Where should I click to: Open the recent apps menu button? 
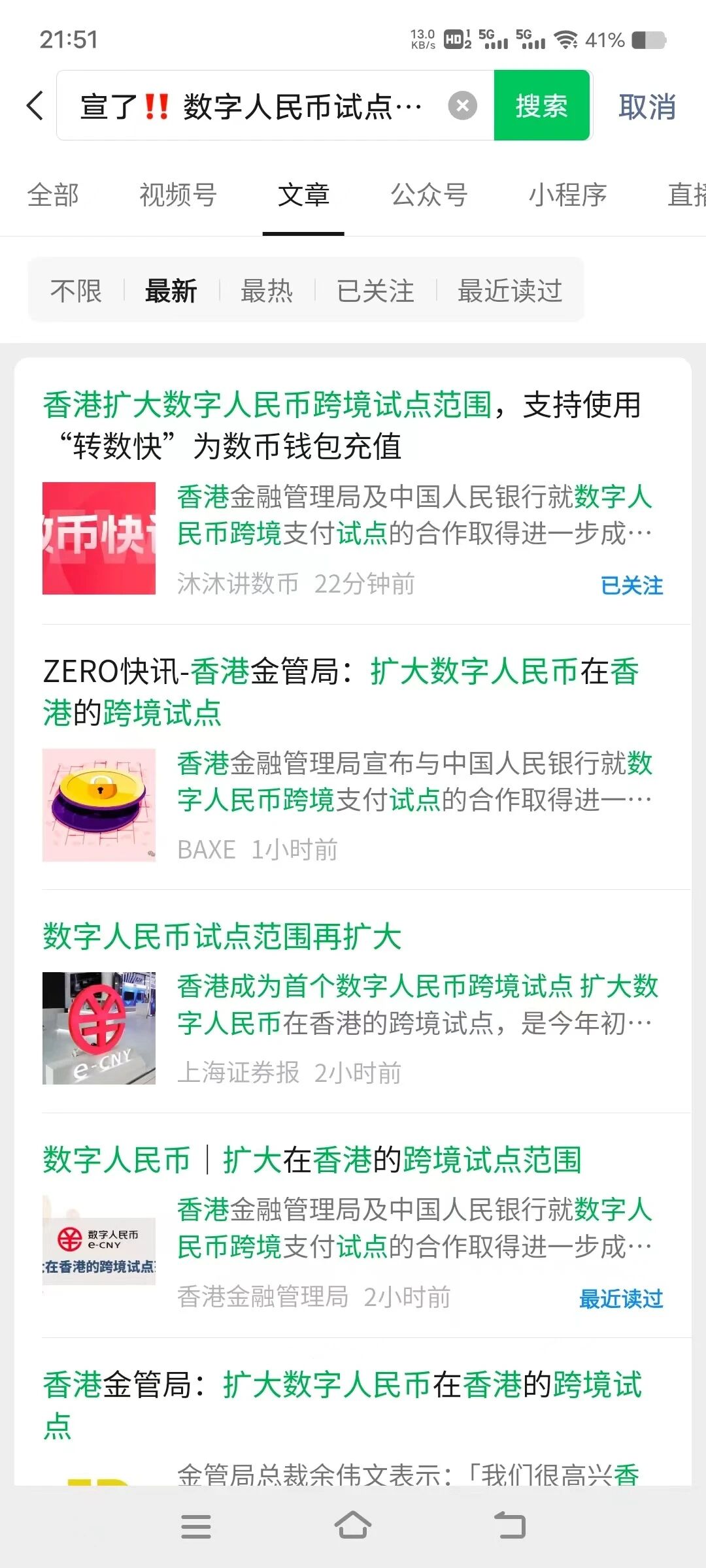tap(196, 1526)
